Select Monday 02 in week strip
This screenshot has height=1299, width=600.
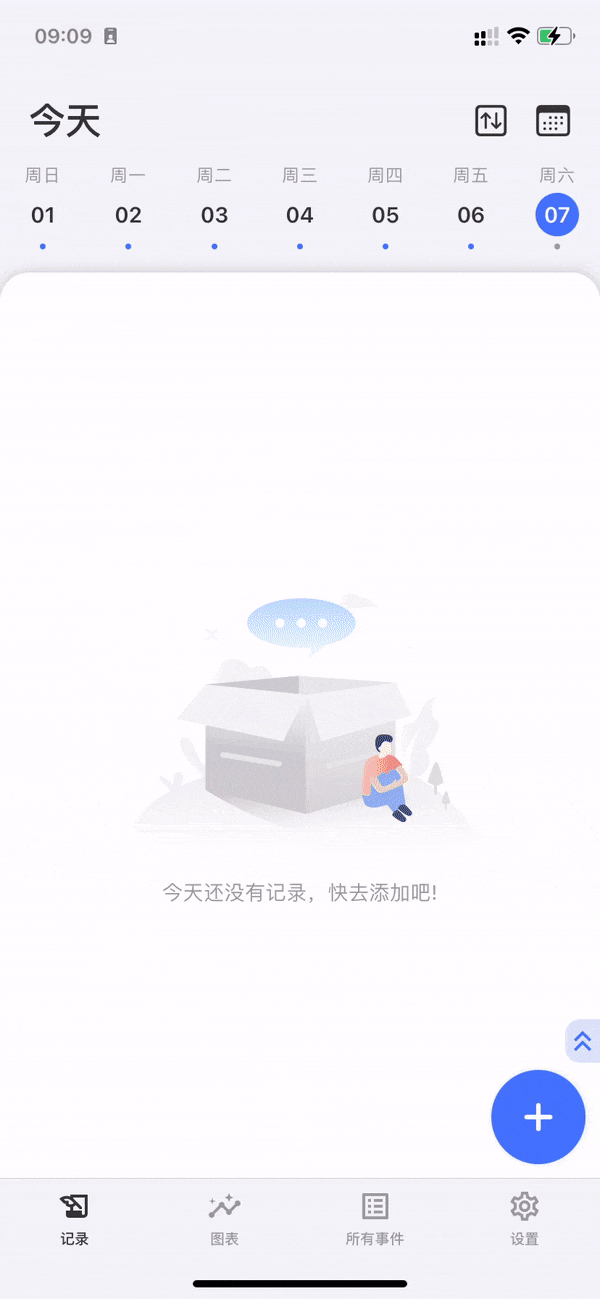click(x=128, y=214)
